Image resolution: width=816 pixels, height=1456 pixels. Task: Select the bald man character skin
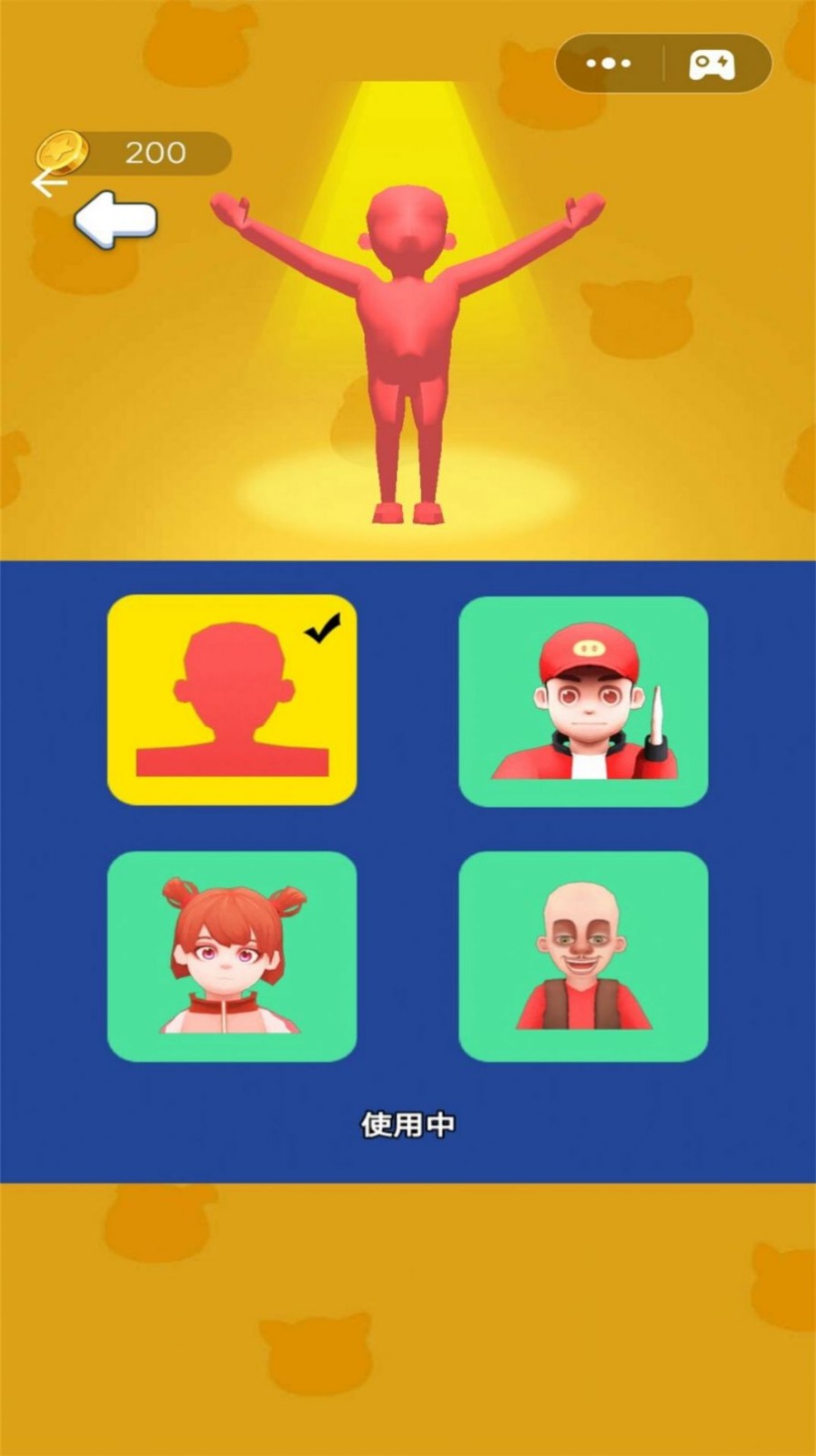tap(583, 955)
